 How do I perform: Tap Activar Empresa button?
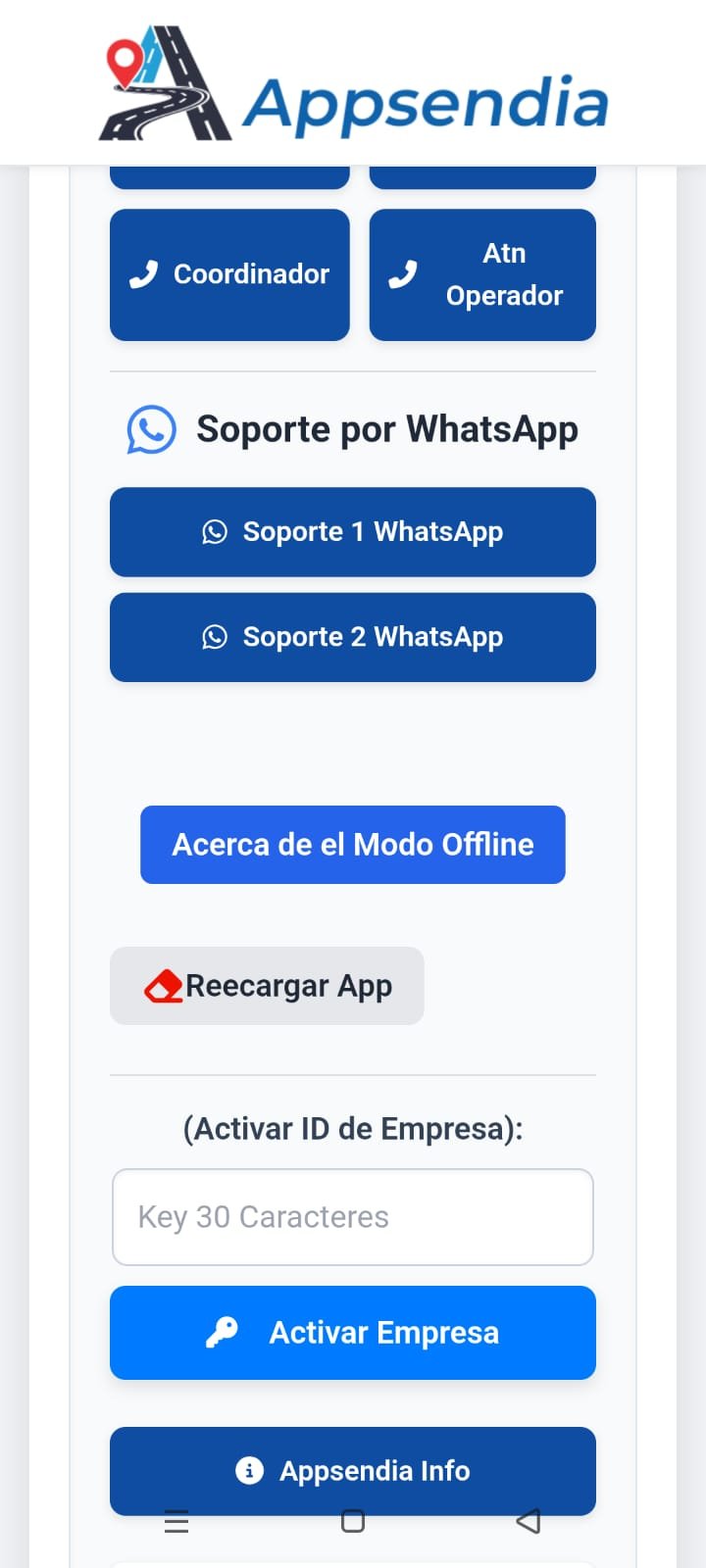353,1333
